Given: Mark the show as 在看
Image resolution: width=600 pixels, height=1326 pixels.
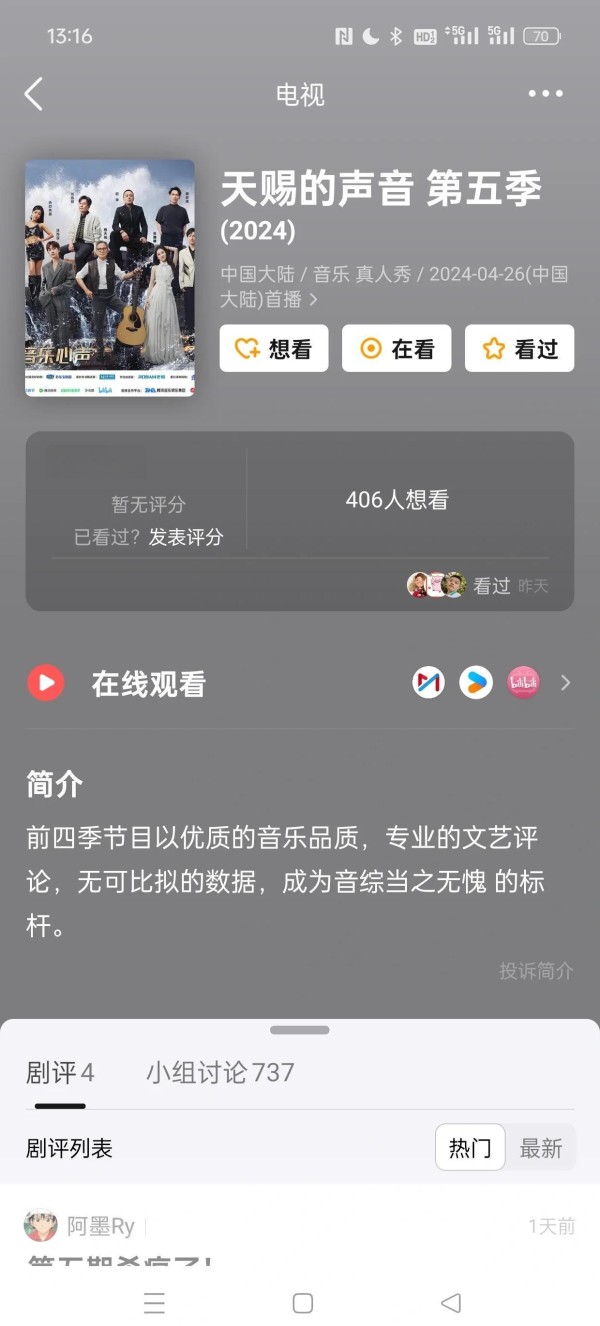Looking at the screenshot, I should [x=397, y=348].
